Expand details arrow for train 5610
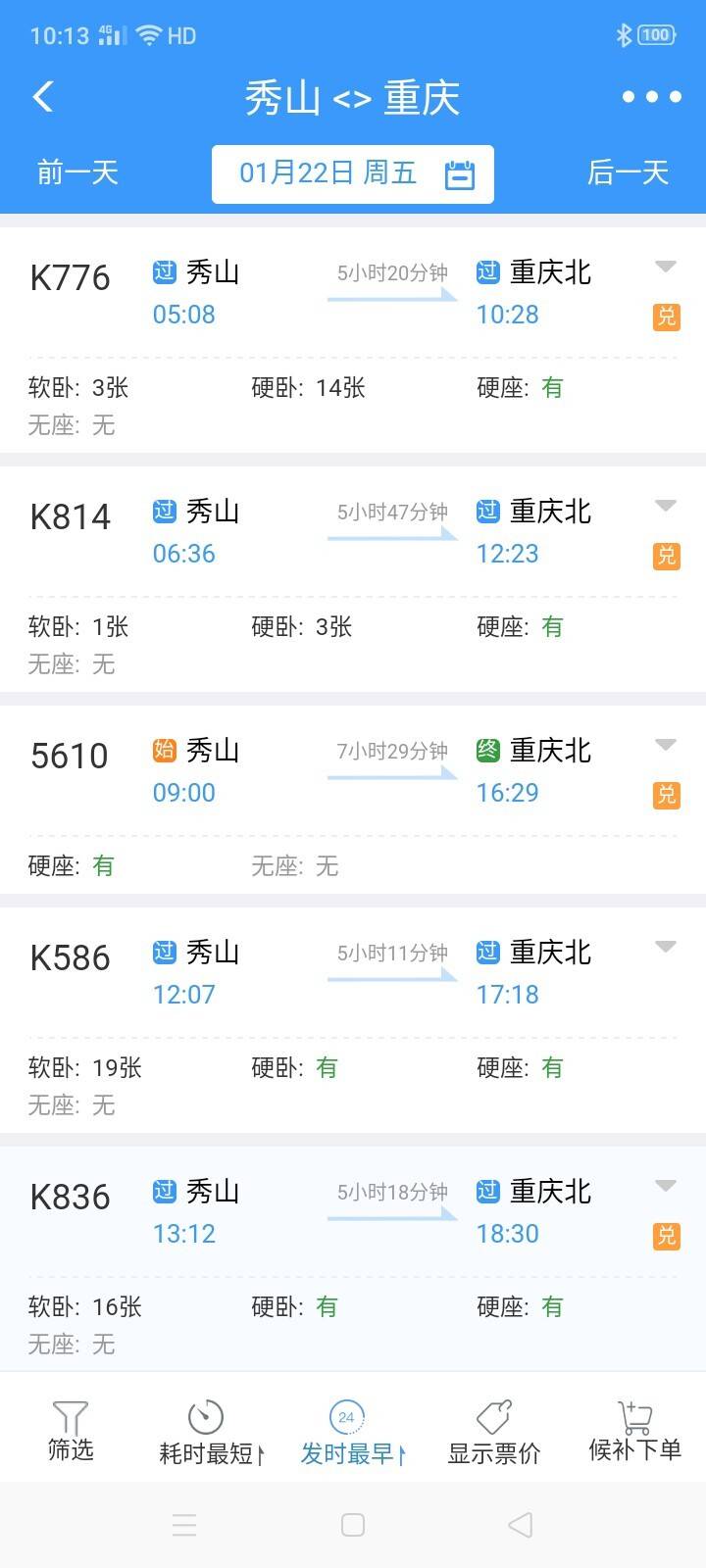Screen dimensions: 706x1568 click(666, 745)
